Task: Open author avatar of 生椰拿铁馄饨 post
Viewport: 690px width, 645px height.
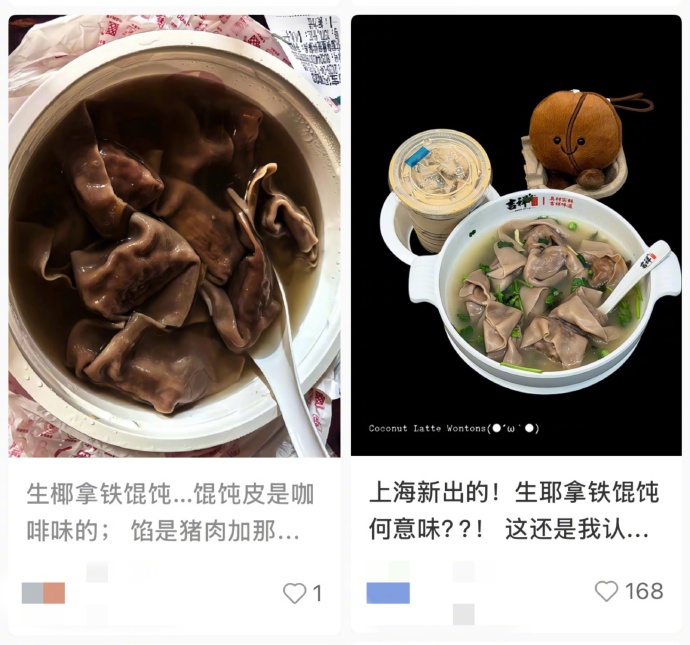Action: (x=43, y=593)
